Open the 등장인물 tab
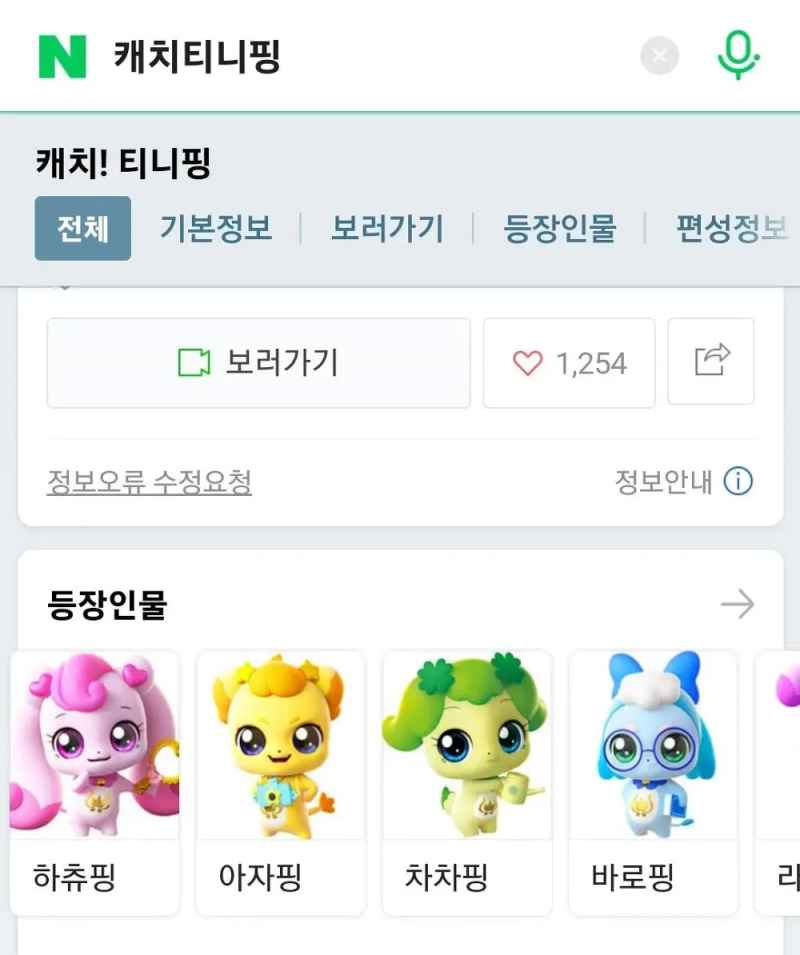This screenshot has width=800, height=955. pos(559,228)
